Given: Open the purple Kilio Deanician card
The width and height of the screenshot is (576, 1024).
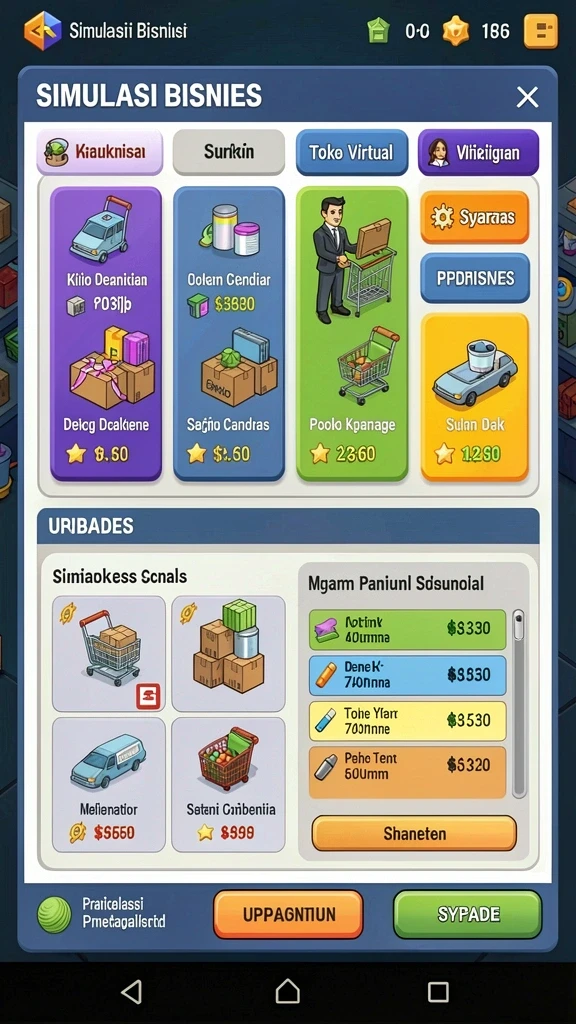Looking at the screenshot, I should [106, 334].
